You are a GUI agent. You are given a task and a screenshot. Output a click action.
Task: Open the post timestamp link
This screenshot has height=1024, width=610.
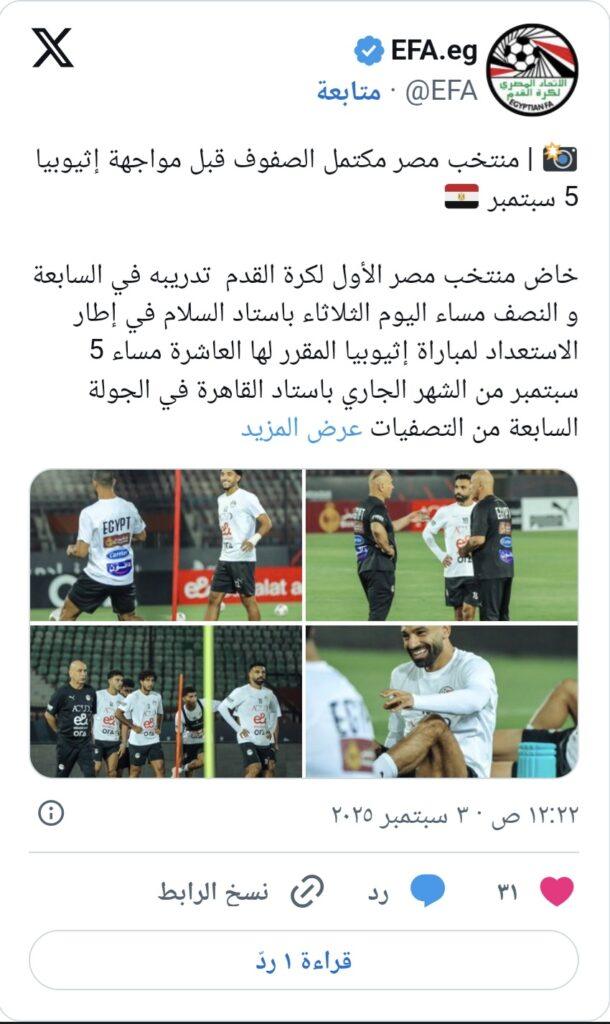point(455,815)
